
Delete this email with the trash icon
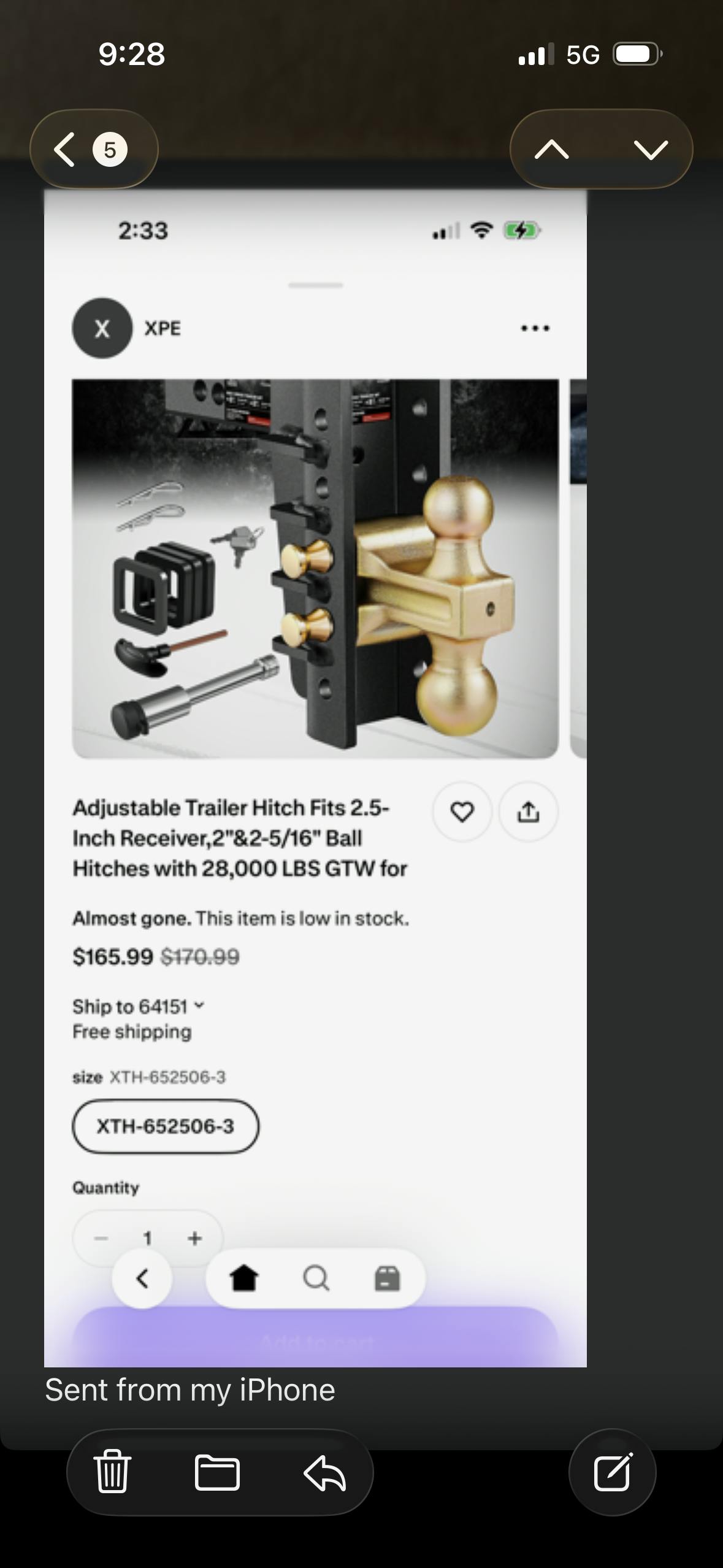pyautogui.click(x=113, y=1472)
